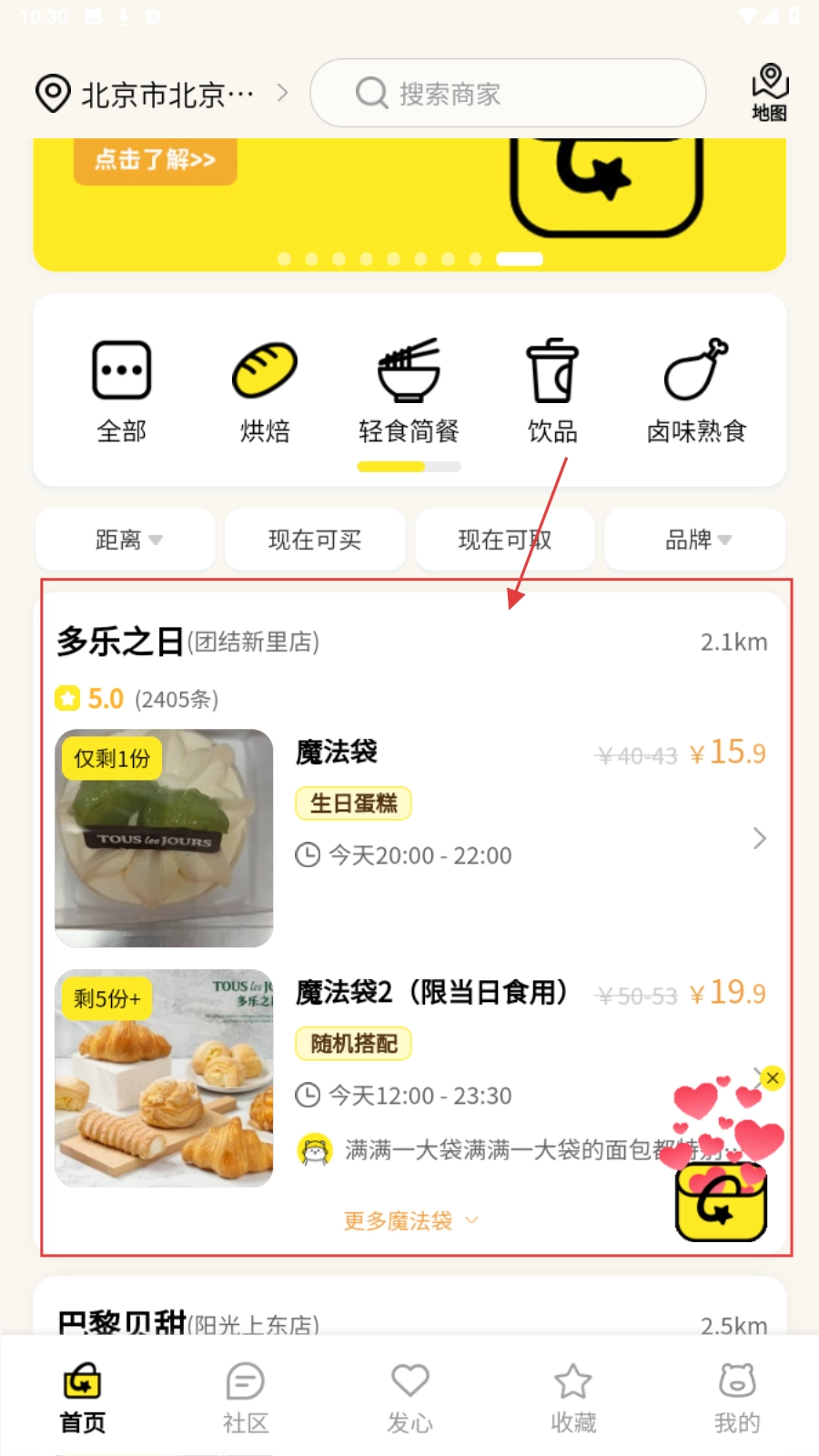819x1456 pixels.
Task: Toggle the 现在可买 filter
Action: coord(315,540)
